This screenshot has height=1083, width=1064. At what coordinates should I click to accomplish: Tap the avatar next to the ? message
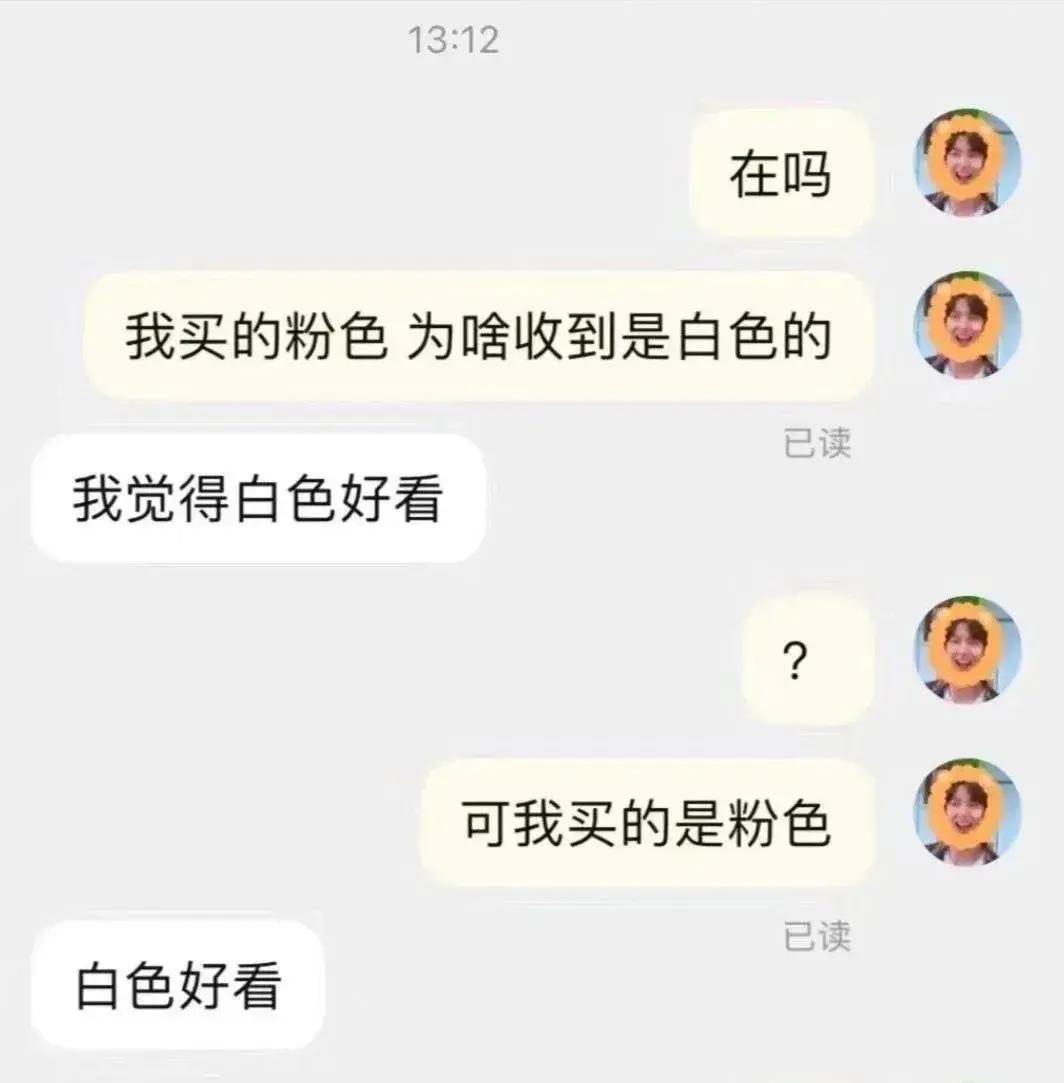pos(967,651)
